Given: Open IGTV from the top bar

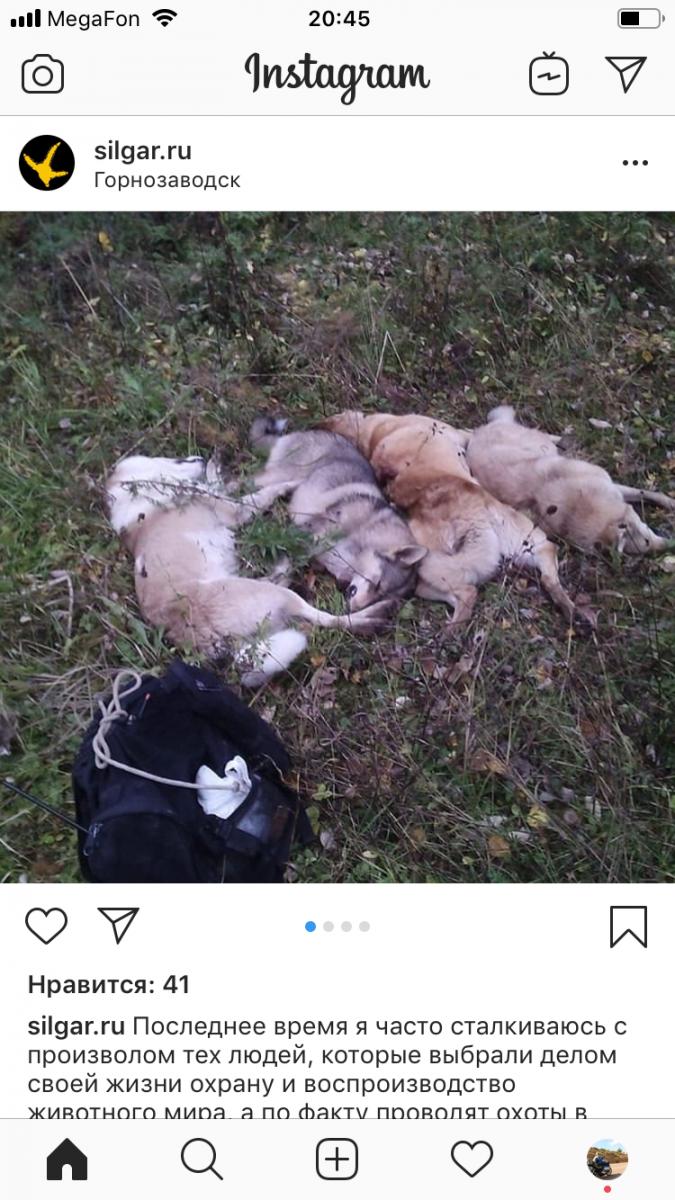Looking at the screenshot, I should pos(549,74).
